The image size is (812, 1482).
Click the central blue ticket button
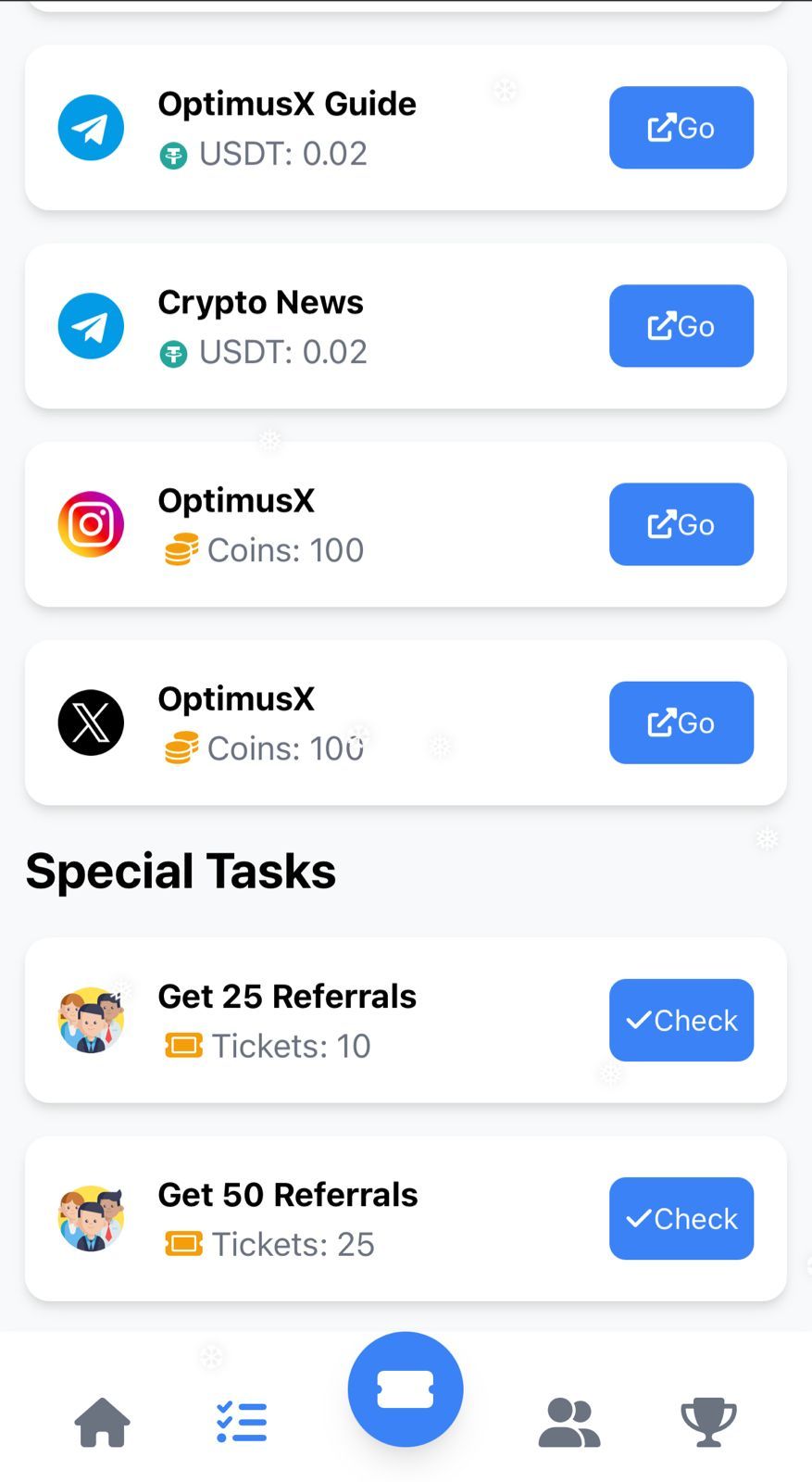(405, 1388)
